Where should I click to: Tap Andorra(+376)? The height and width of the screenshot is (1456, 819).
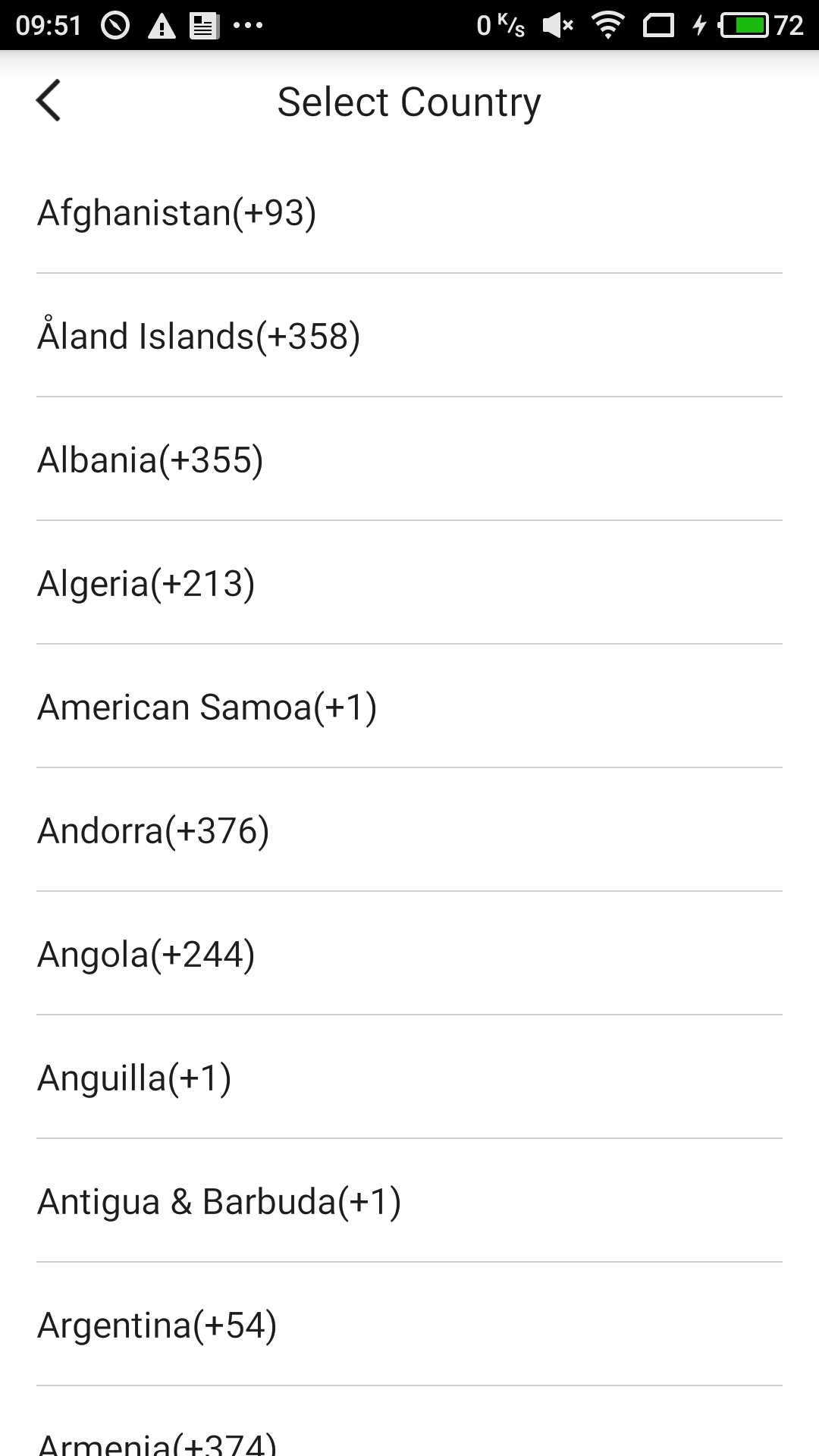(409, 830)
